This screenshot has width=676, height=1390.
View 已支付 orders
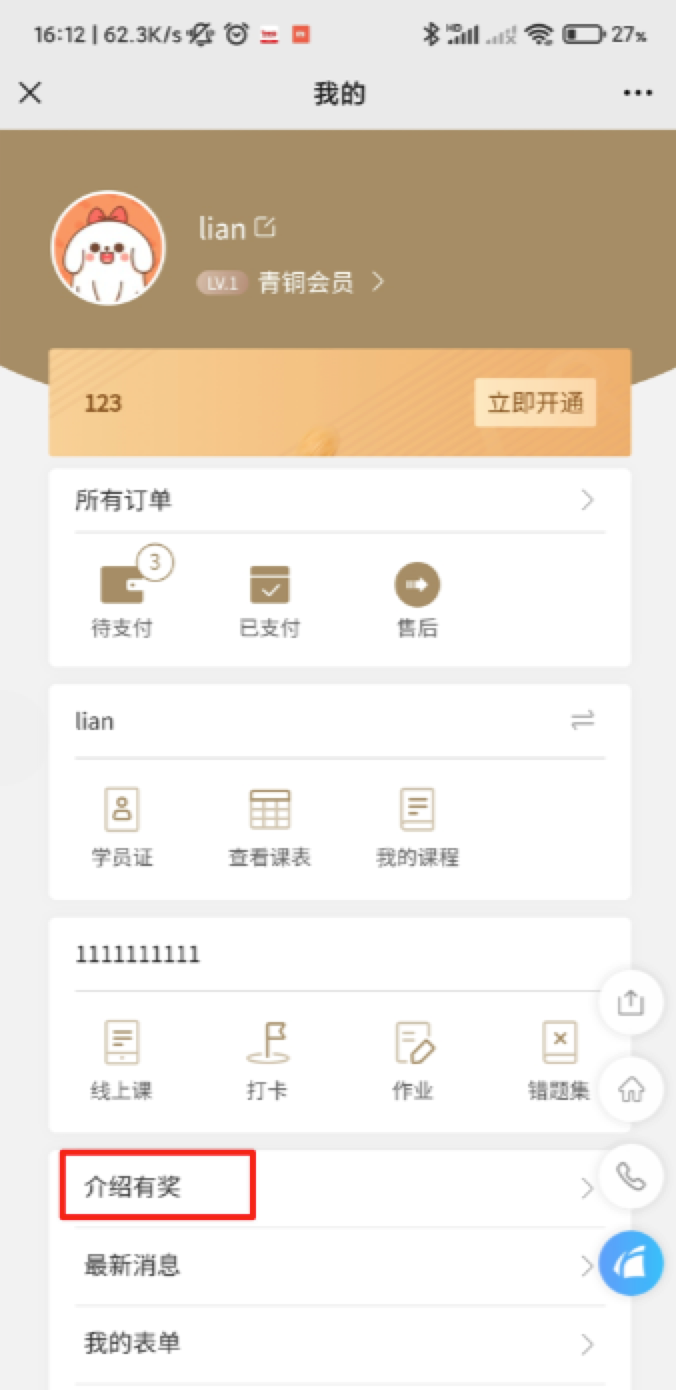point(269,600)
